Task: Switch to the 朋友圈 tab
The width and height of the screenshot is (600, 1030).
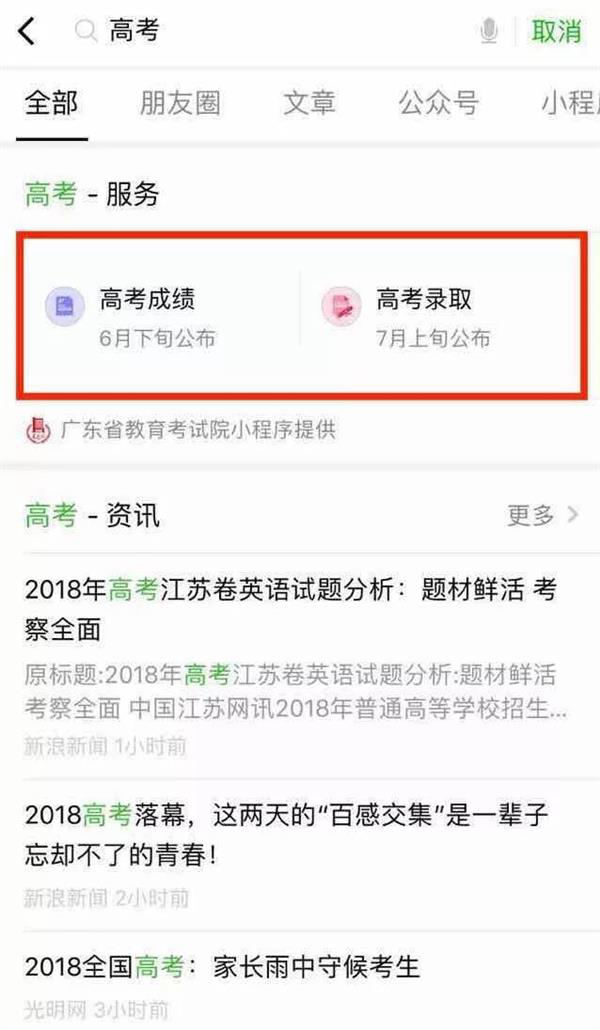Action: (180, 103)
